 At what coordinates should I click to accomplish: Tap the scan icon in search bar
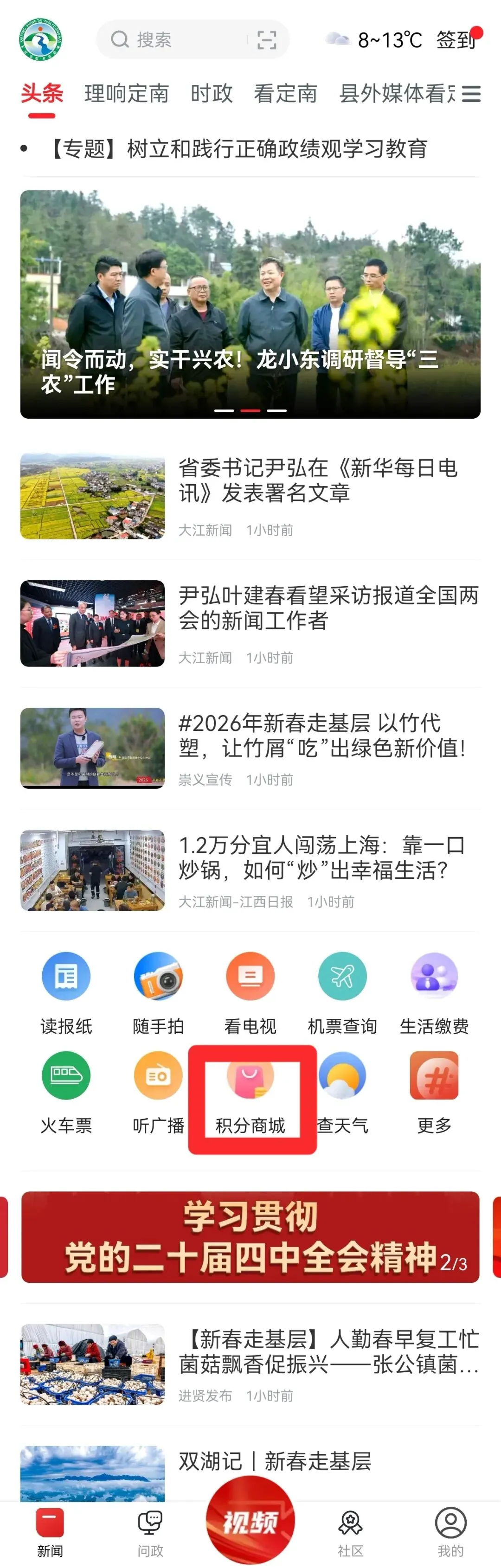[267, 40]
